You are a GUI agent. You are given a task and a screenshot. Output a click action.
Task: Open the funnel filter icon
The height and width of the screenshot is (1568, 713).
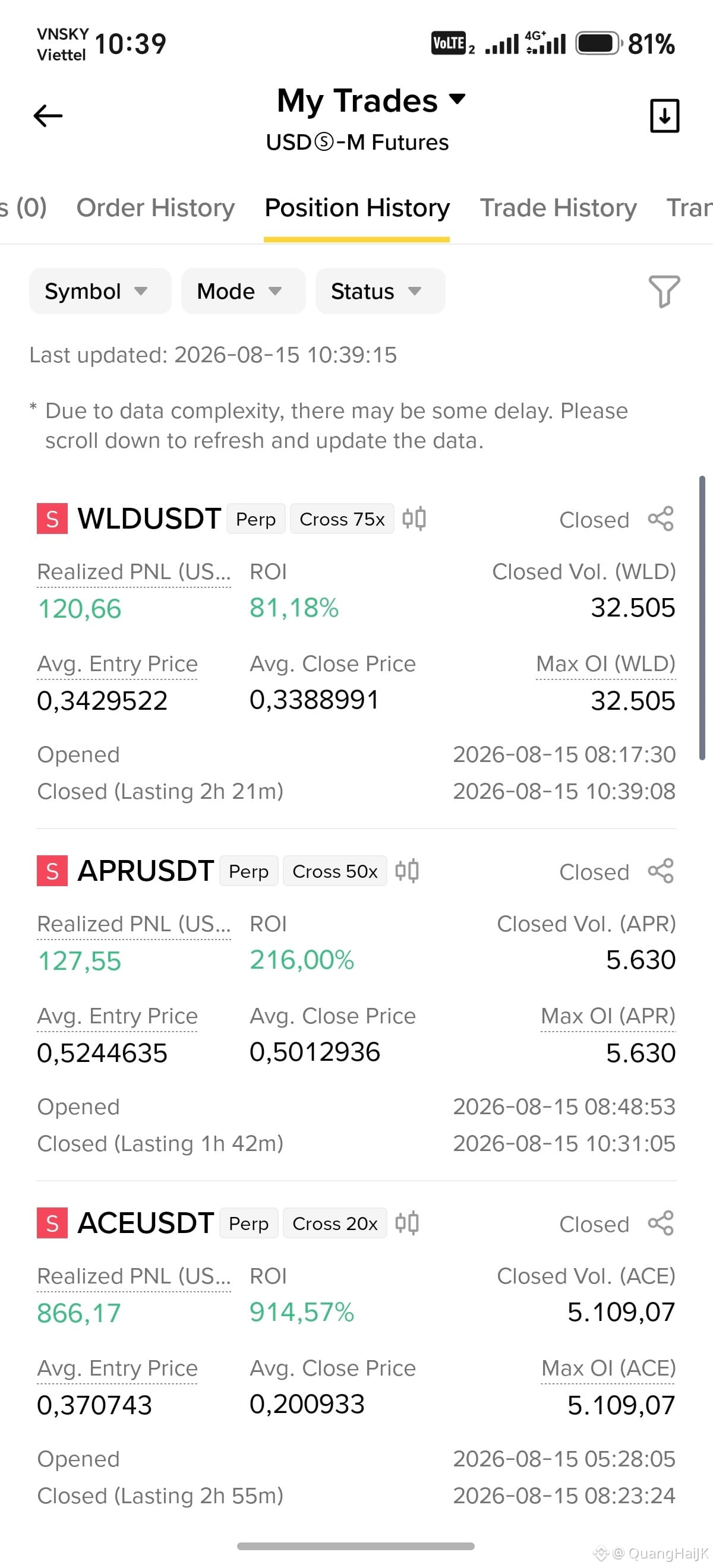[x=664, y=291]
